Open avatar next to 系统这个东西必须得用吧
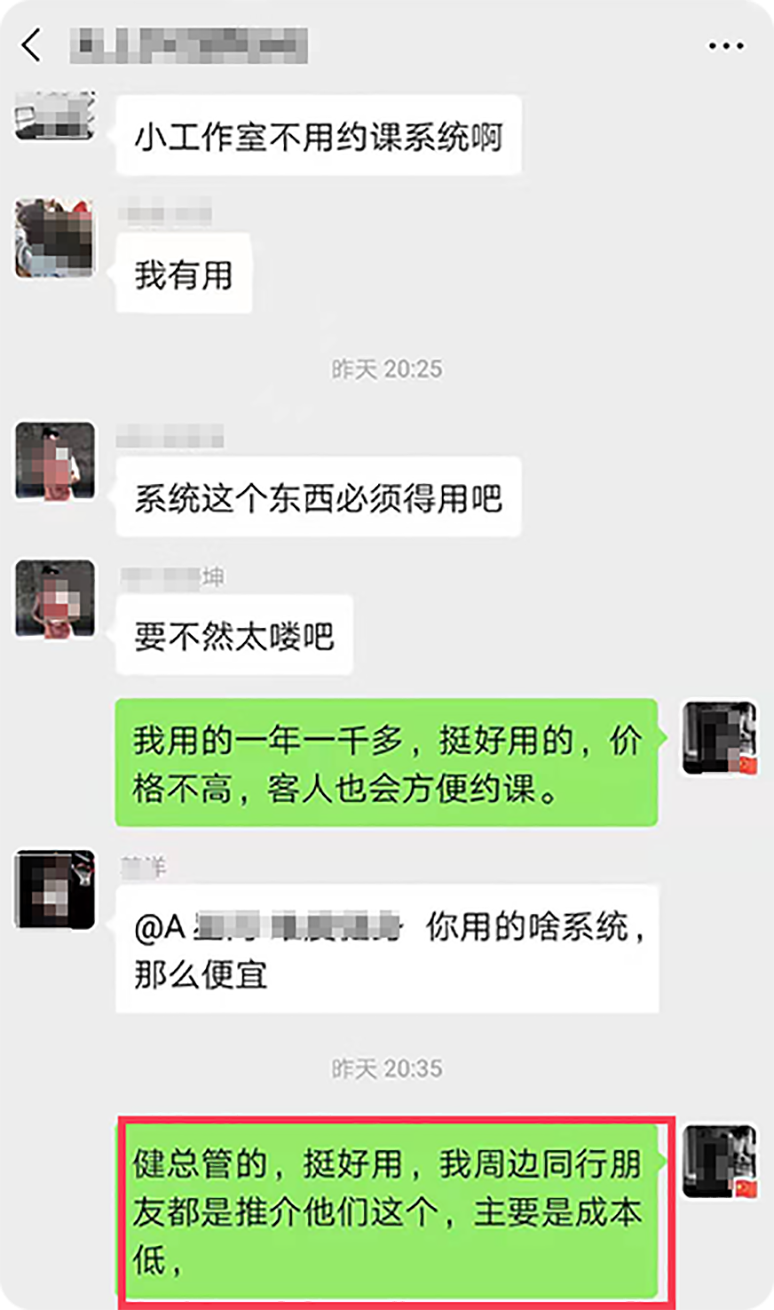The image size is (774, 1310). pyautogui.click(x=54, y=461)
